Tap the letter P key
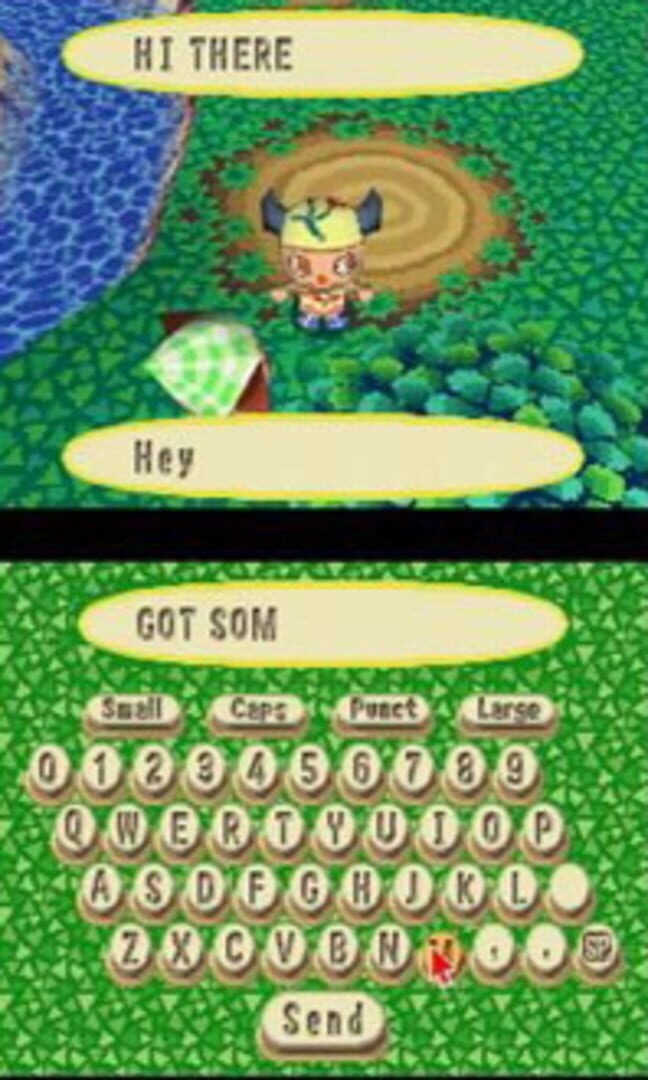 (543, 829)
